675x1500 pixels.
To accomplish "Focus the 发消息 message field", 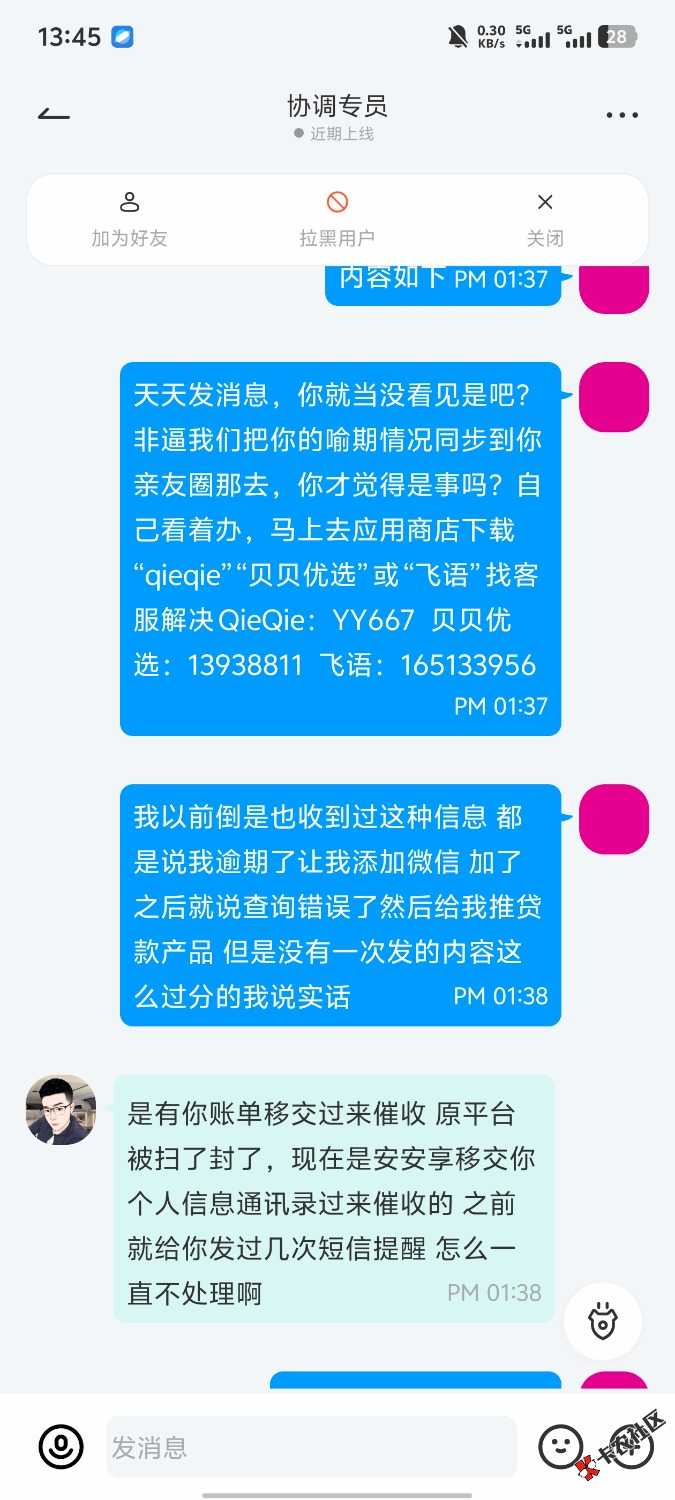I will pyautogui.click(x=310, y=1447).
